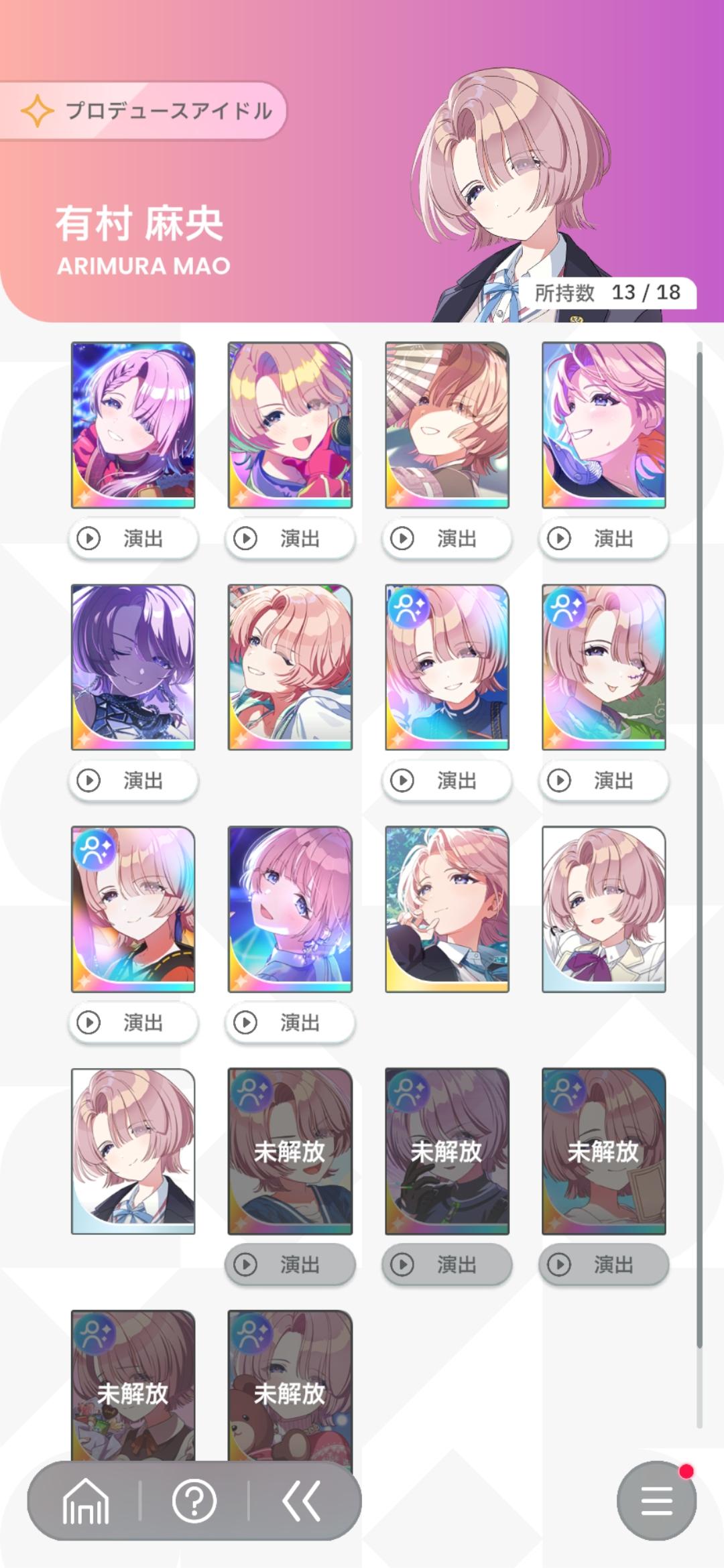Play 演出 under the orange jacket card
The height and width of the screenshot is (1568, 724).
coord(133,1022)
